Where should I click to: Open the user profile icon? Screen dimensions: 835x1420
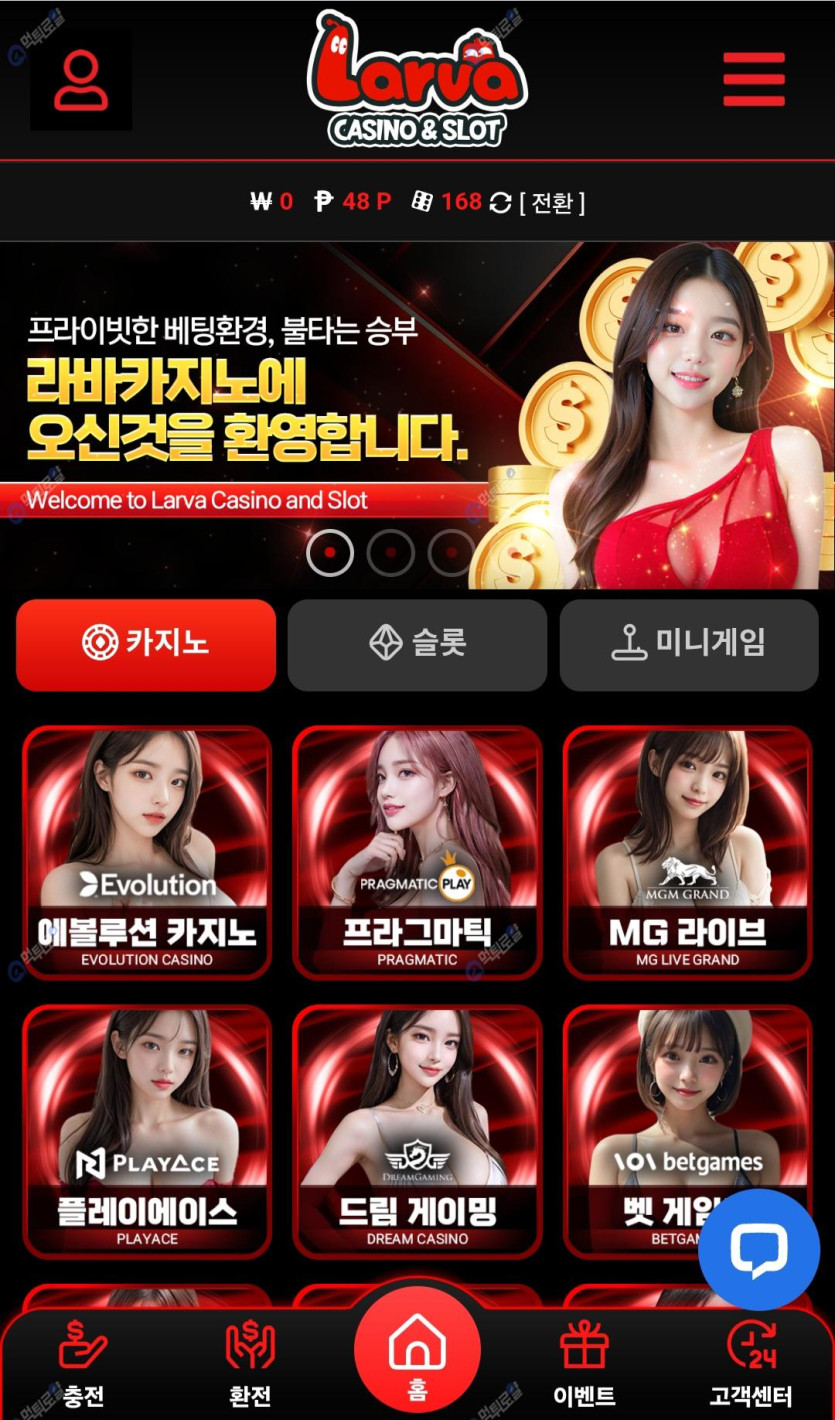81,80
